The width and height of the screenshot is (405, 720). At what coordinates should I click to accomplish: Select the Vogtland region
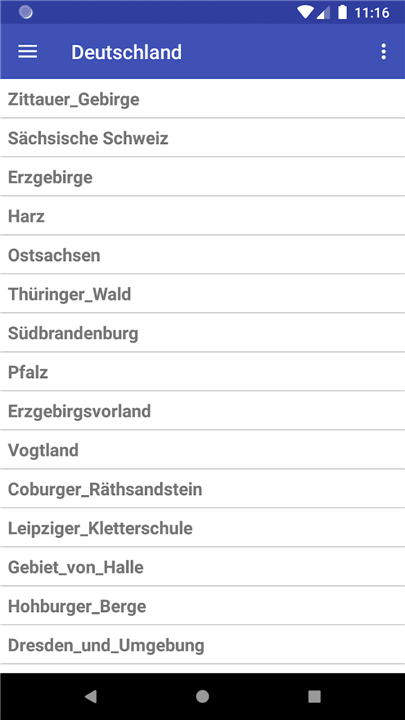pos(202,450)
